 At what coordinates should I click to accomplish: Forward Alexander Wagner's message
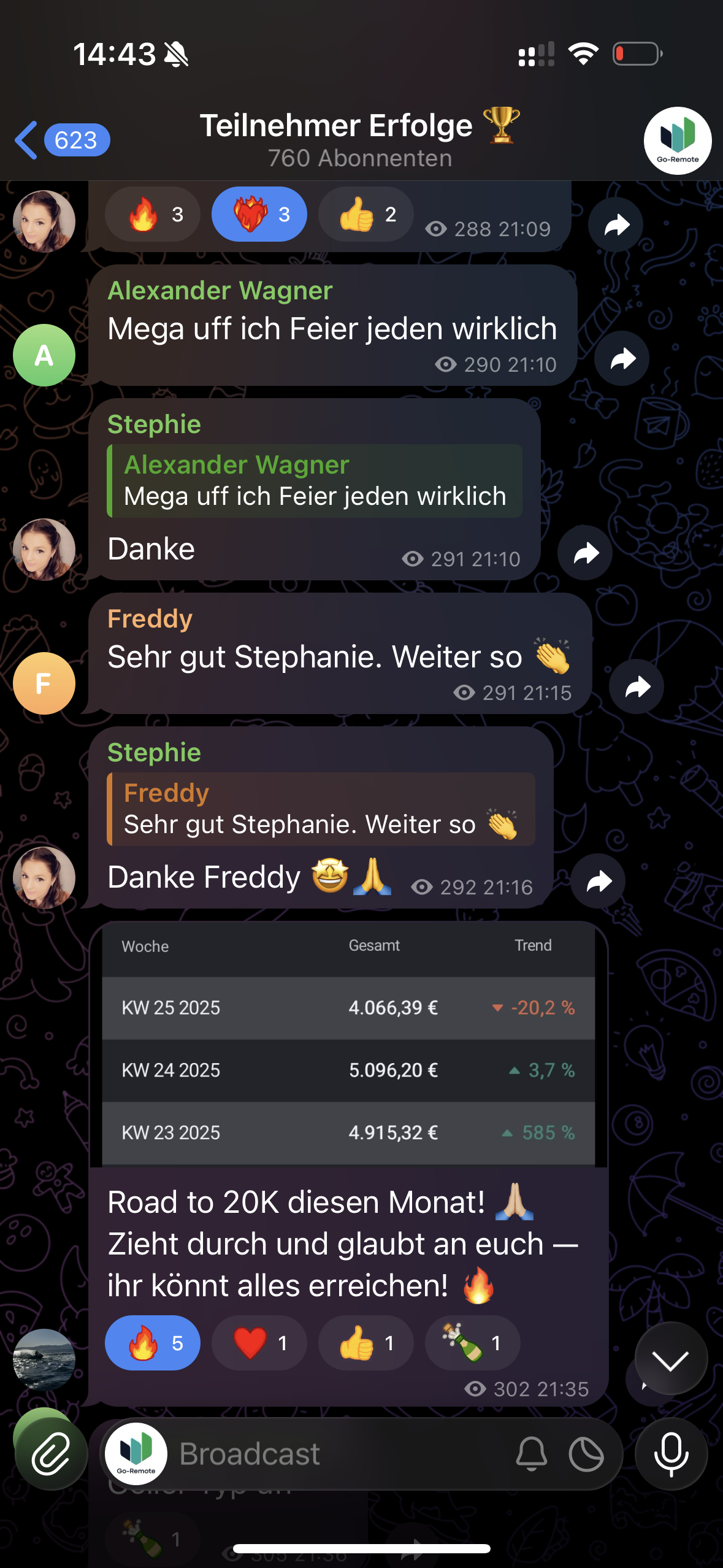[x=622, y=359]
